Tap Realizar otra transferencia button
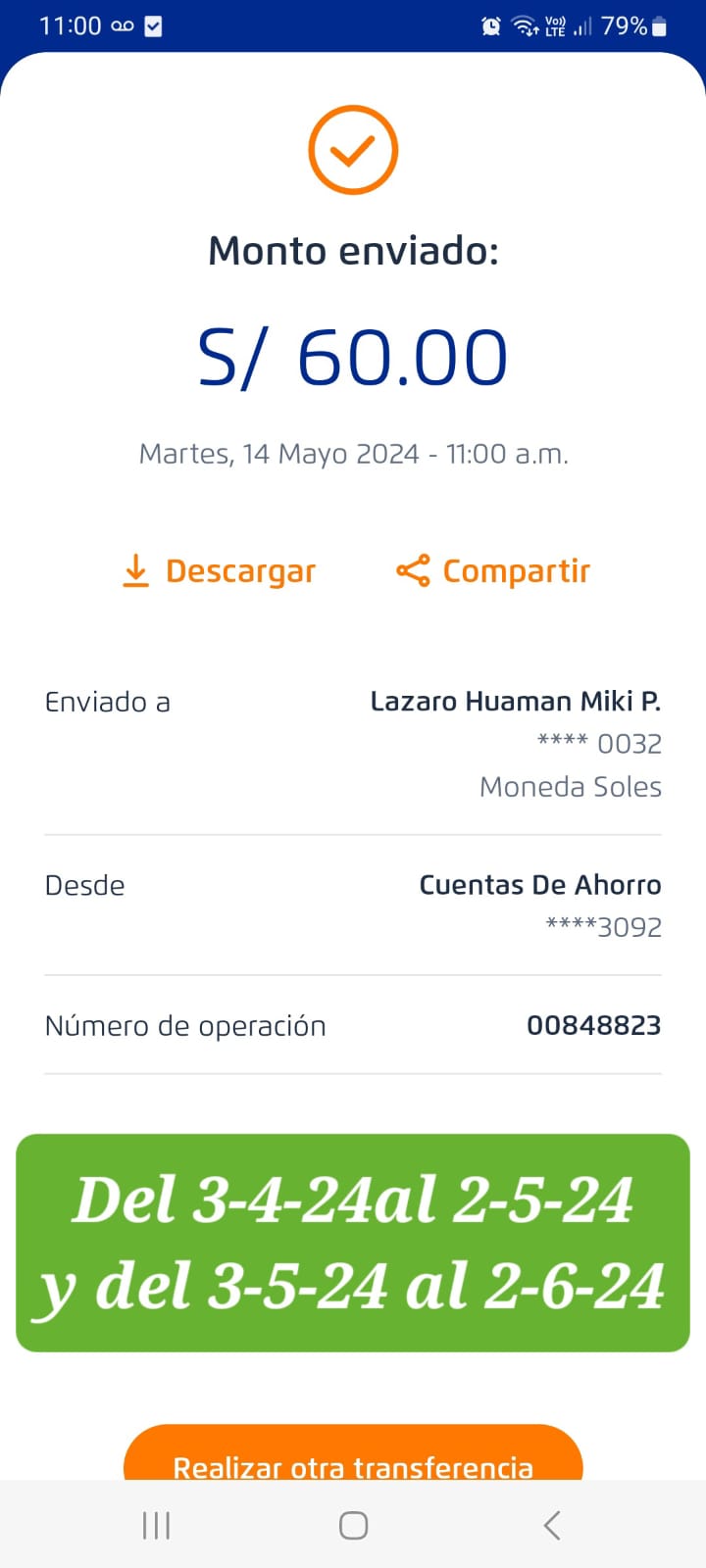This screenshot has width=706, height=1568. (353, 1458)
